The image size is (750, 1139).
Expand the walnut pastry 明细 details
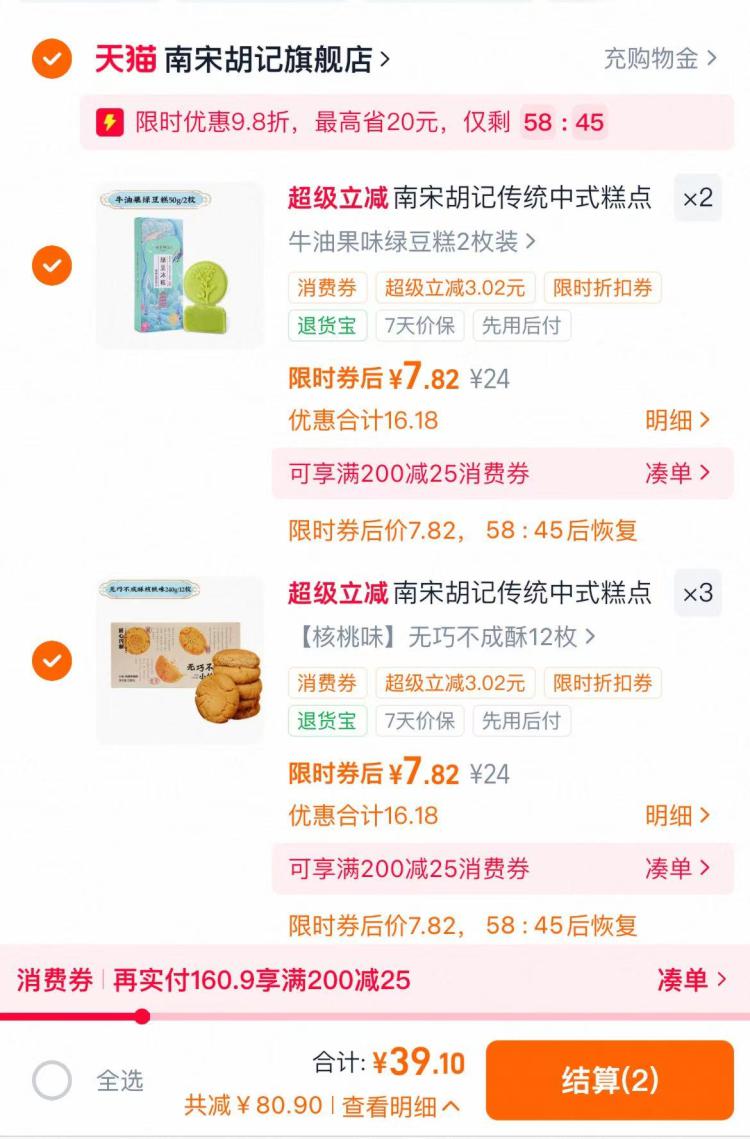point(682,816)
